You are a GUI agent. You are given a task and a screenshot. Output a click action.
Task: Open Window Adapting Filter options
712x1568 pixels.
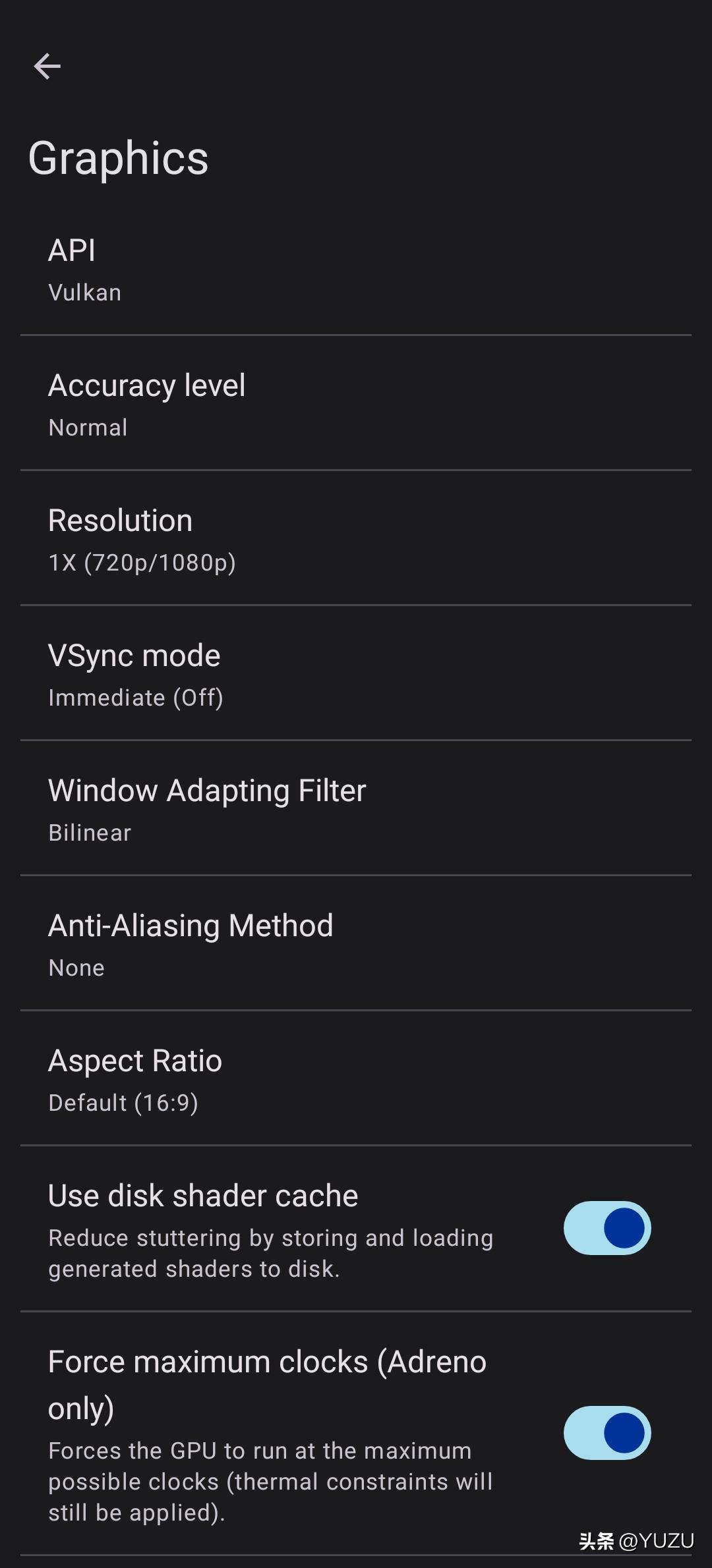point(356,809)
